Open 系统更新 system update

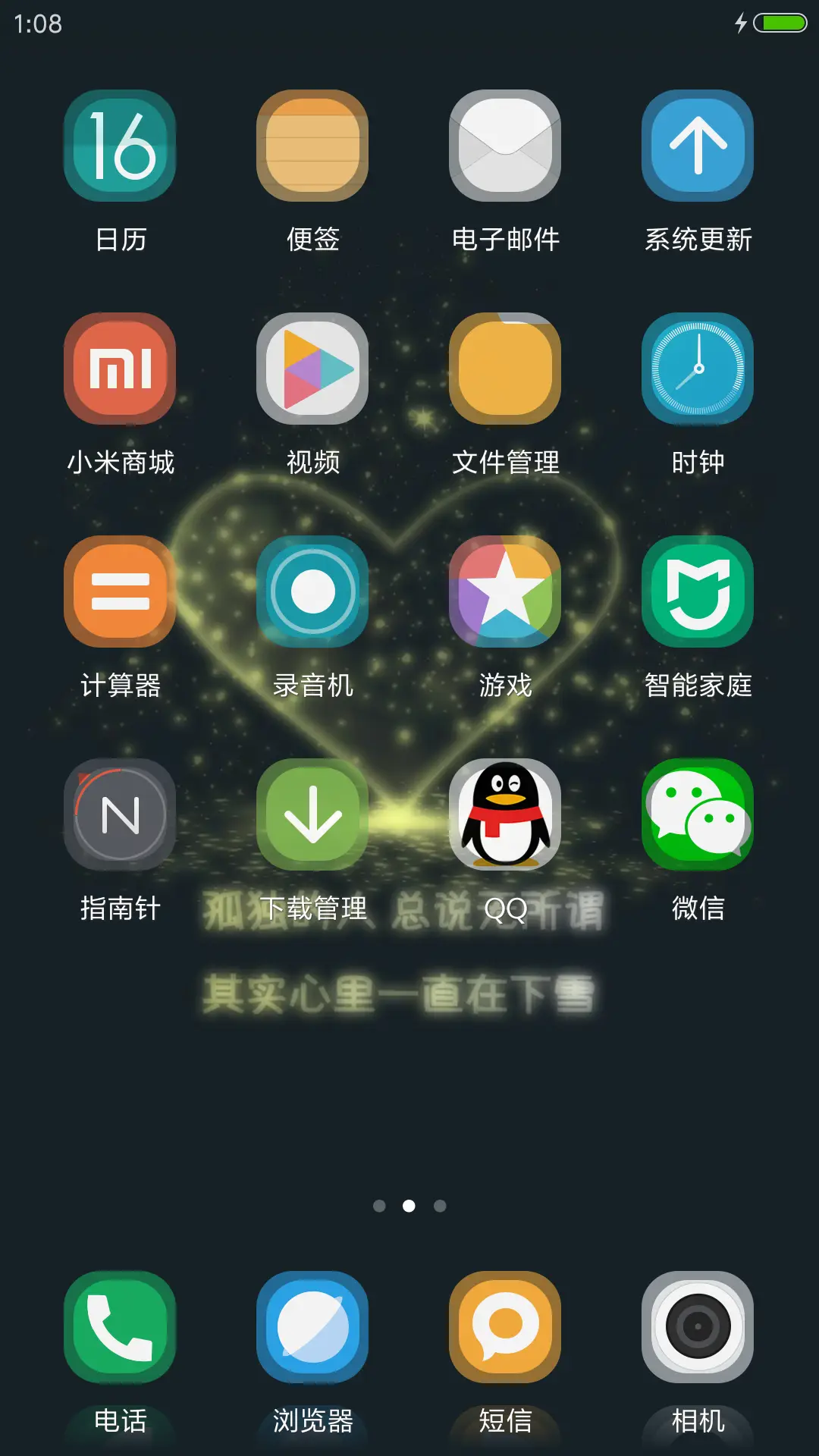point(698,146)
